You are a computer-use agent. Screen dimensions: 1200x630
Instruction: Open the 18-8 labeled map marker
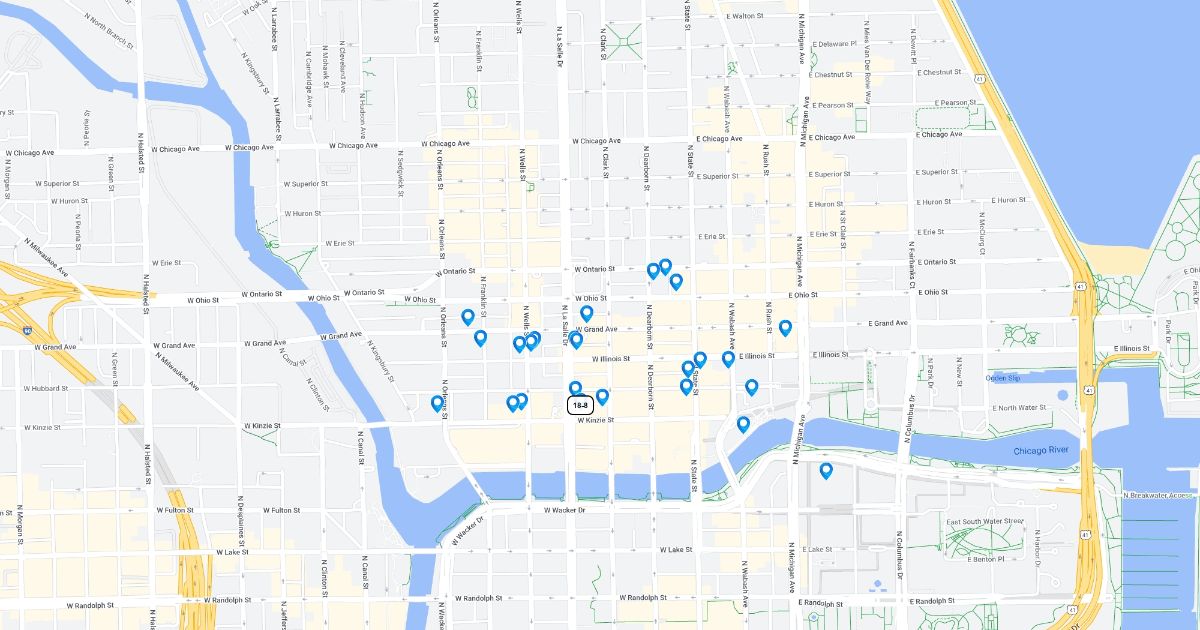tap(580, 405)
